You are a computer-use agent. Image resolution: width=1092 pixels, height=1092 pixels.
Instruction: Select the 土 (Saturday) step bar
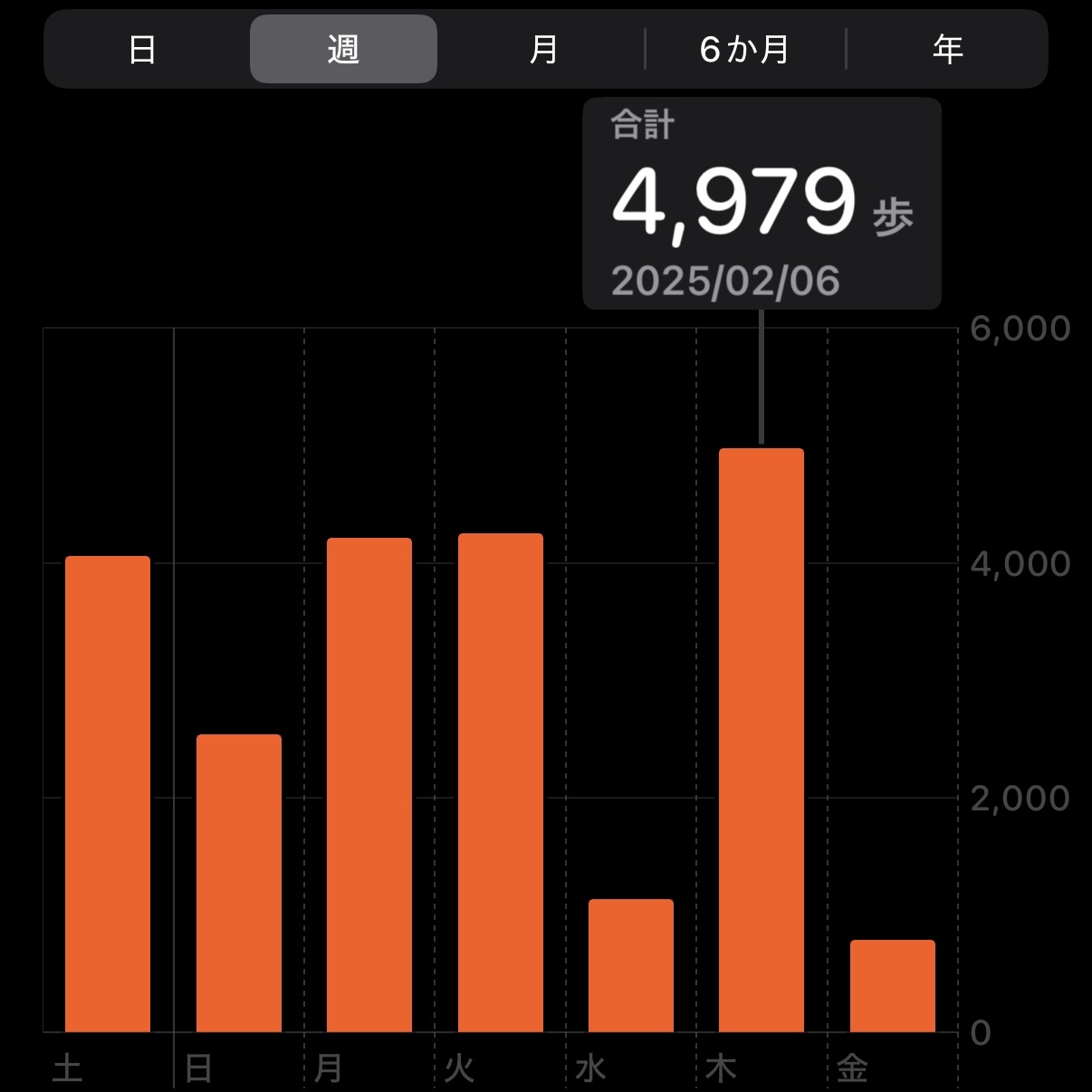108,793
